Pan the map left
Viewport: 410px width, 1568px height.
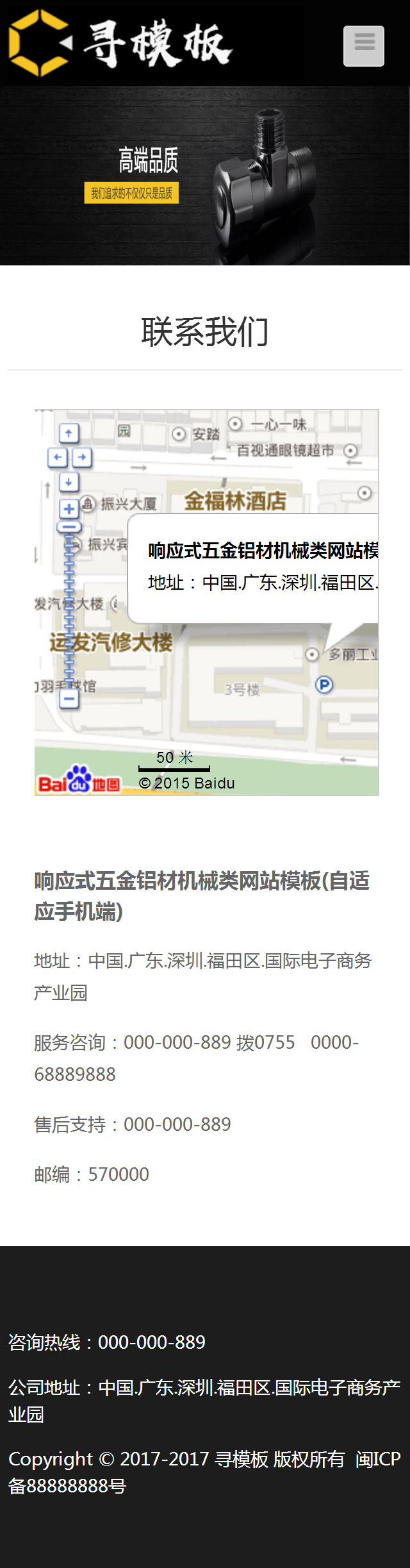[57, 457]
